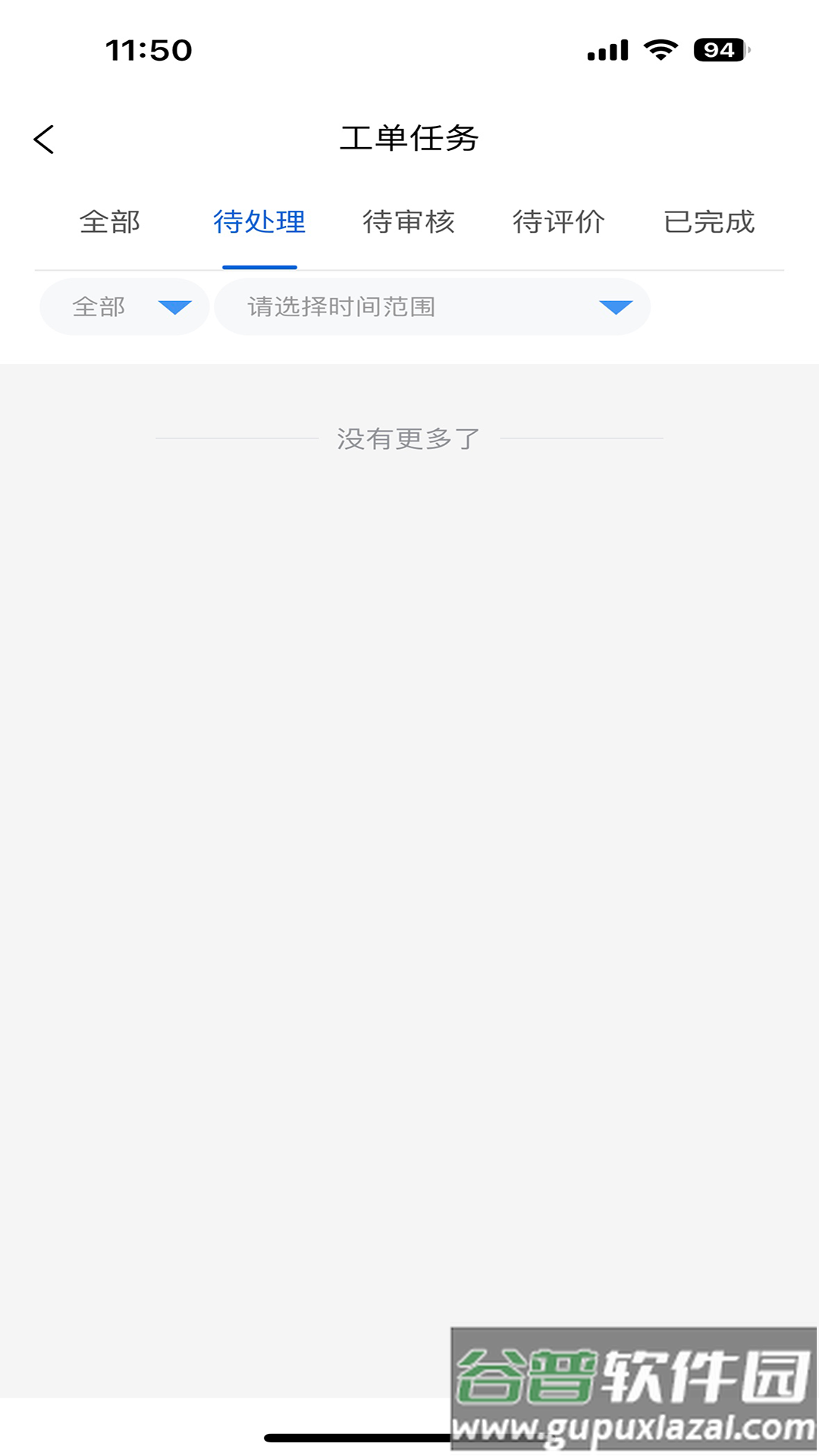
Task: Tap the home indicator bar at bottom
Action: tap(409, 1438)
